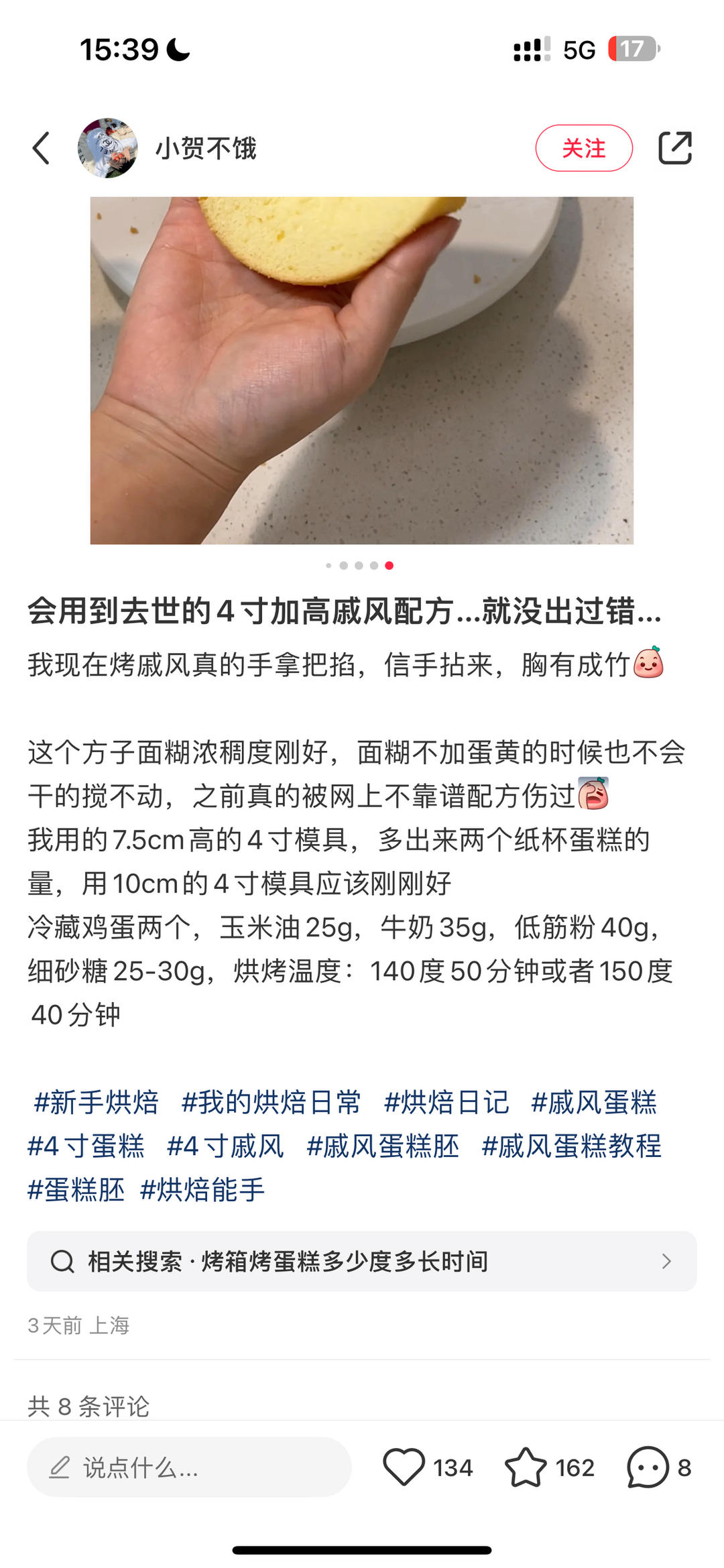
Task: Share this post
Action: (674, 148)
